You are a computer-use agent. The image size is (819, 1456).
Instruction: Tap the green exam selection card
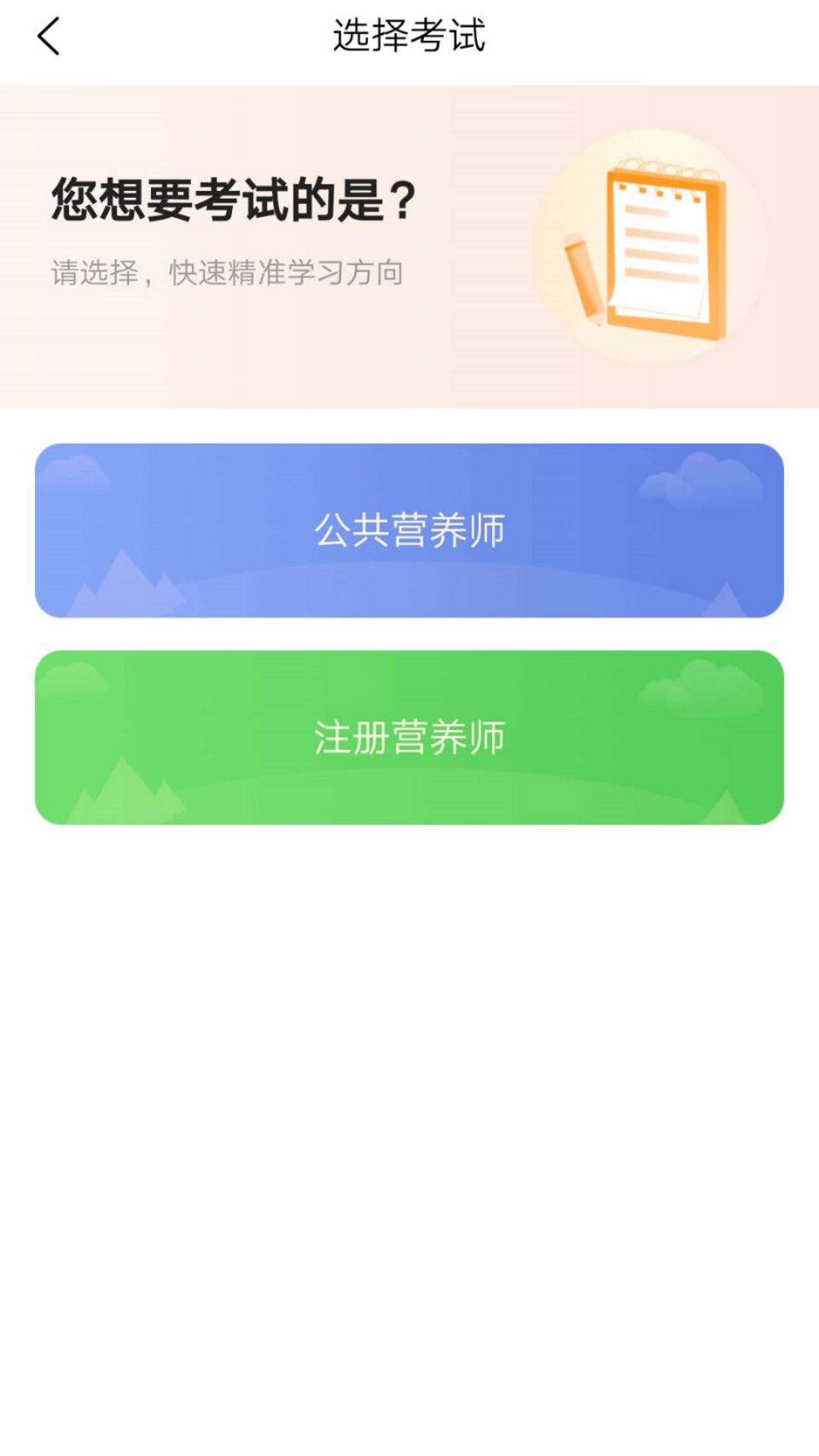pos(409,737)
